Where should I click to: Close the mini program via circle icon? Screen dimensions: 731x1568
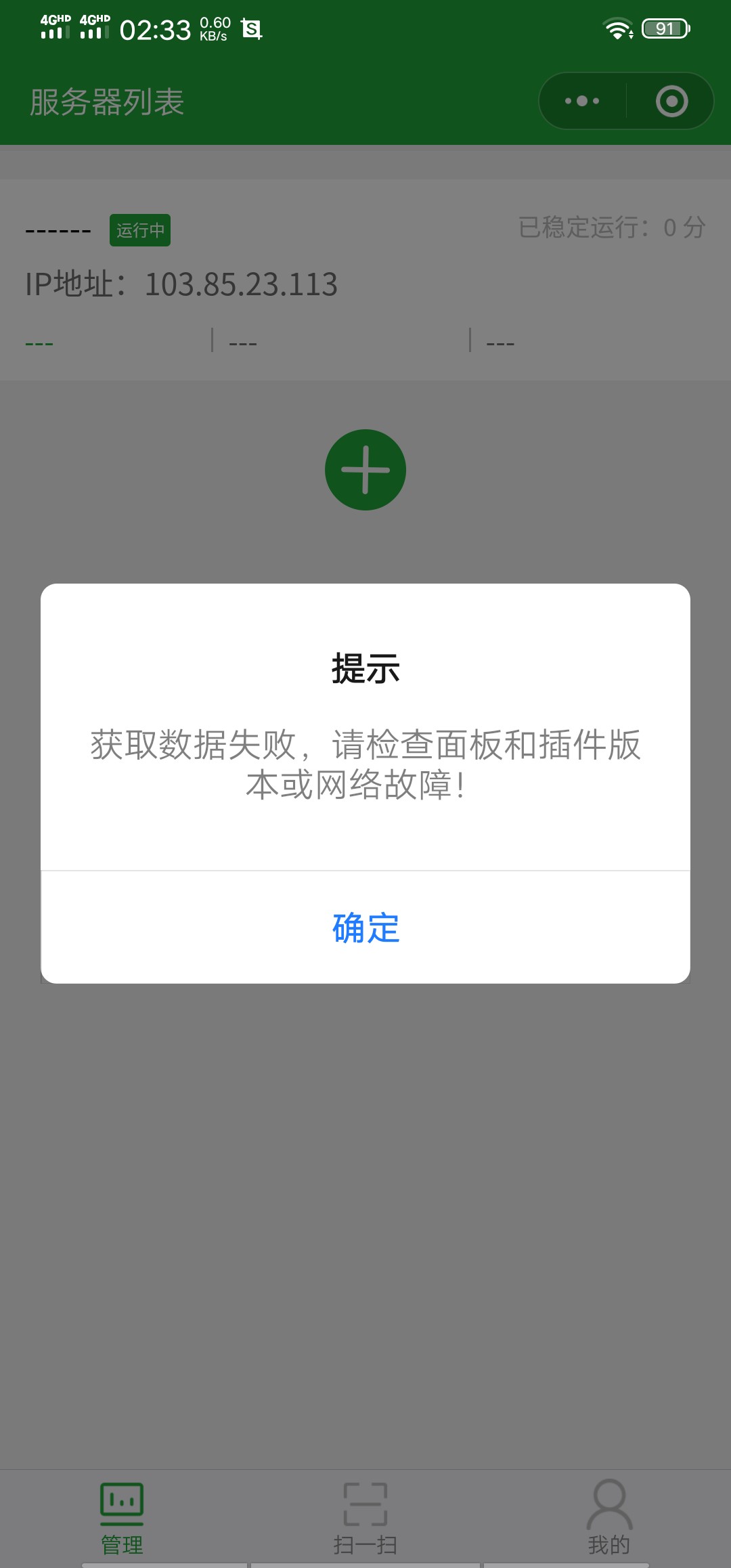671,102
